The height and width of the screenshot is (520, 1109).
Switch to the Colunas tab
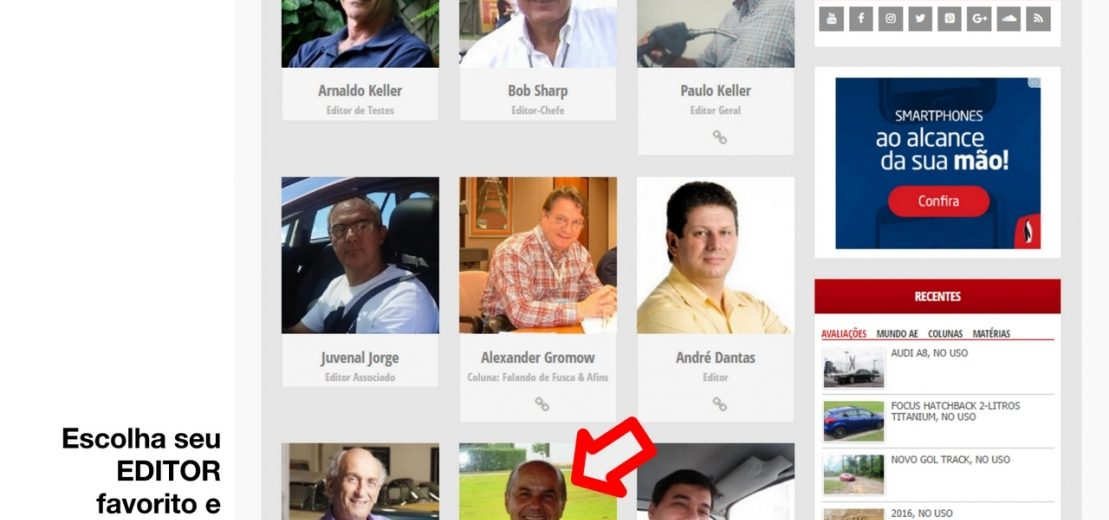[x=945, y=334]
